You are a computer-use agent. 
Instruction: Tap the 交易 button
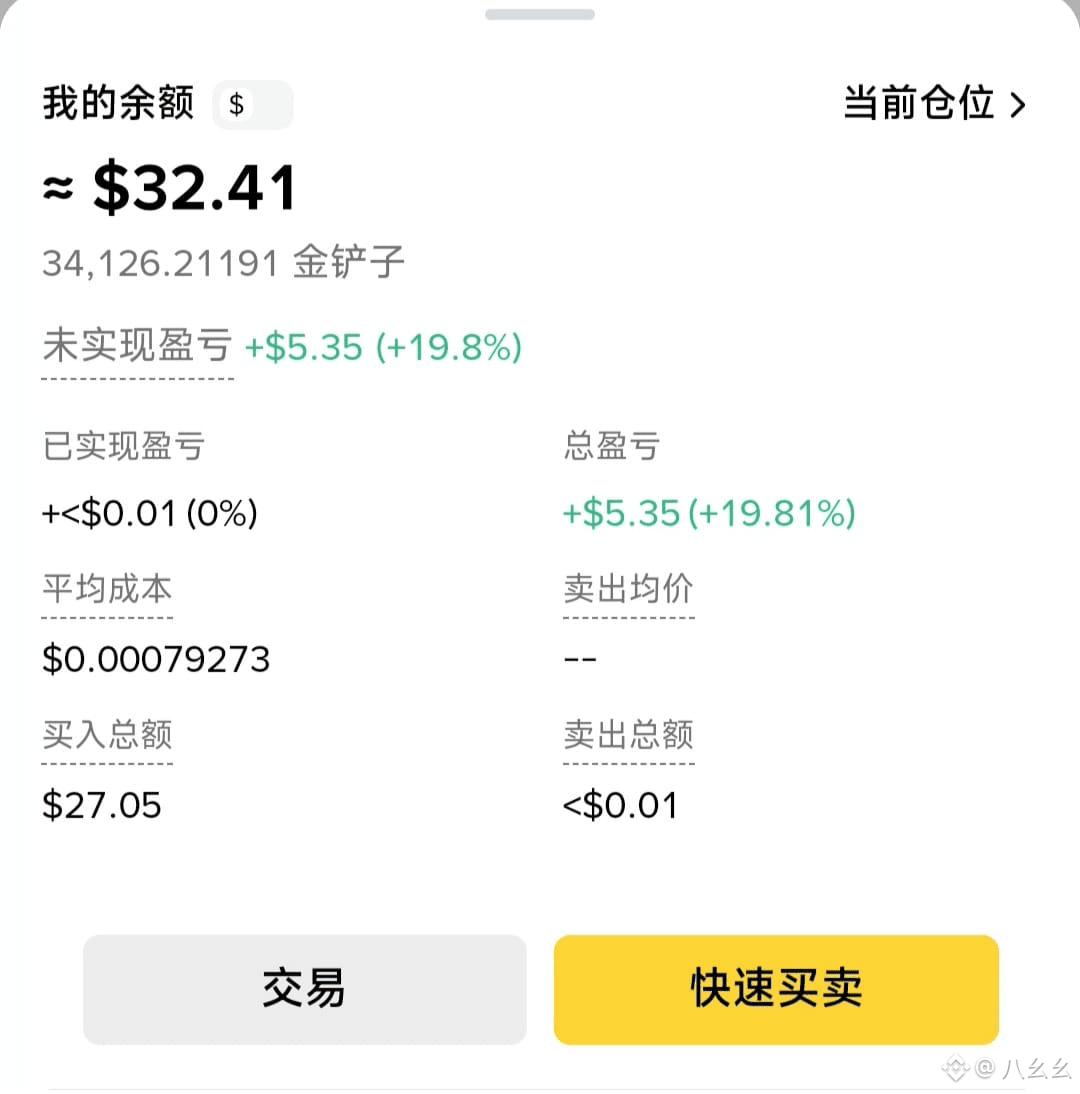[304, 989]
